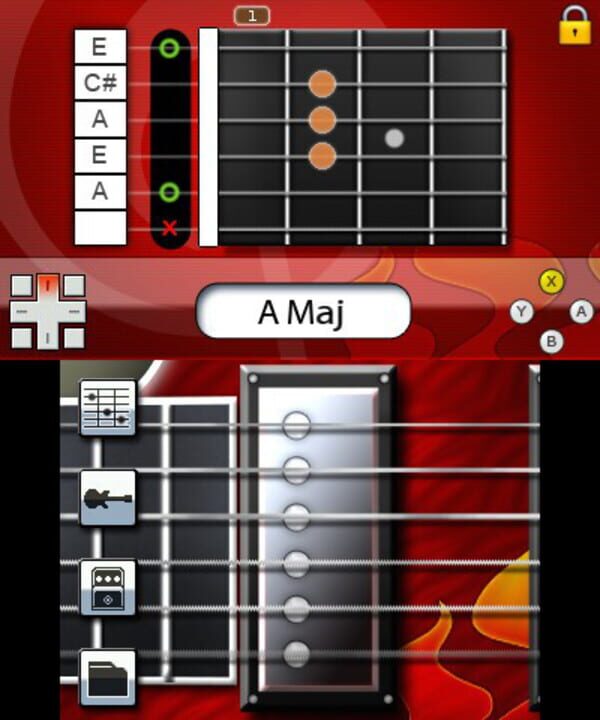Tap the padlock icon

coord(574,24)
